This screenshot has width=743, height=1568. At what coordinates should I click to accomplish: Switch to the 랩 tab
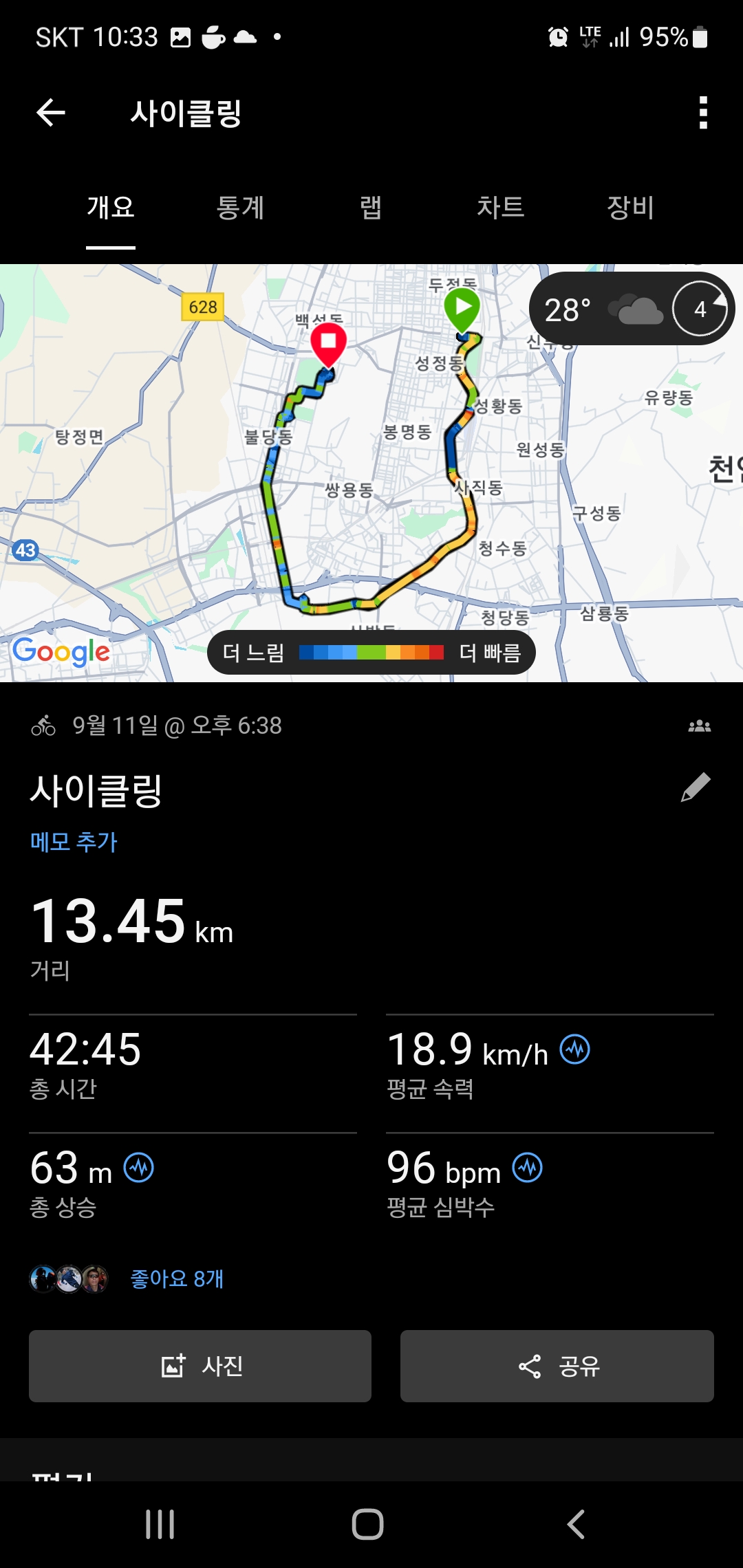[370, 208]
